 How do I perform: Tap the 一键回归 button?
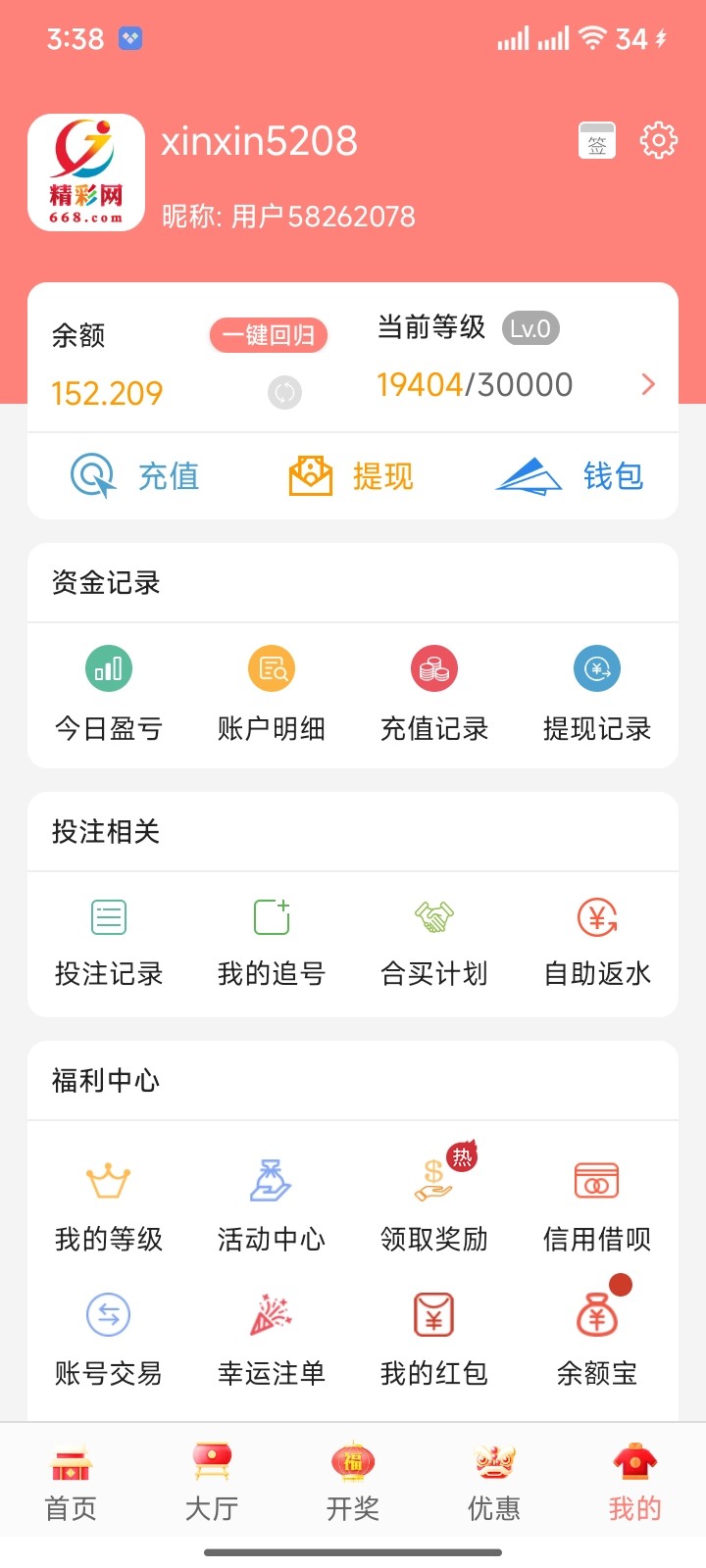click(x=268, y=335)
